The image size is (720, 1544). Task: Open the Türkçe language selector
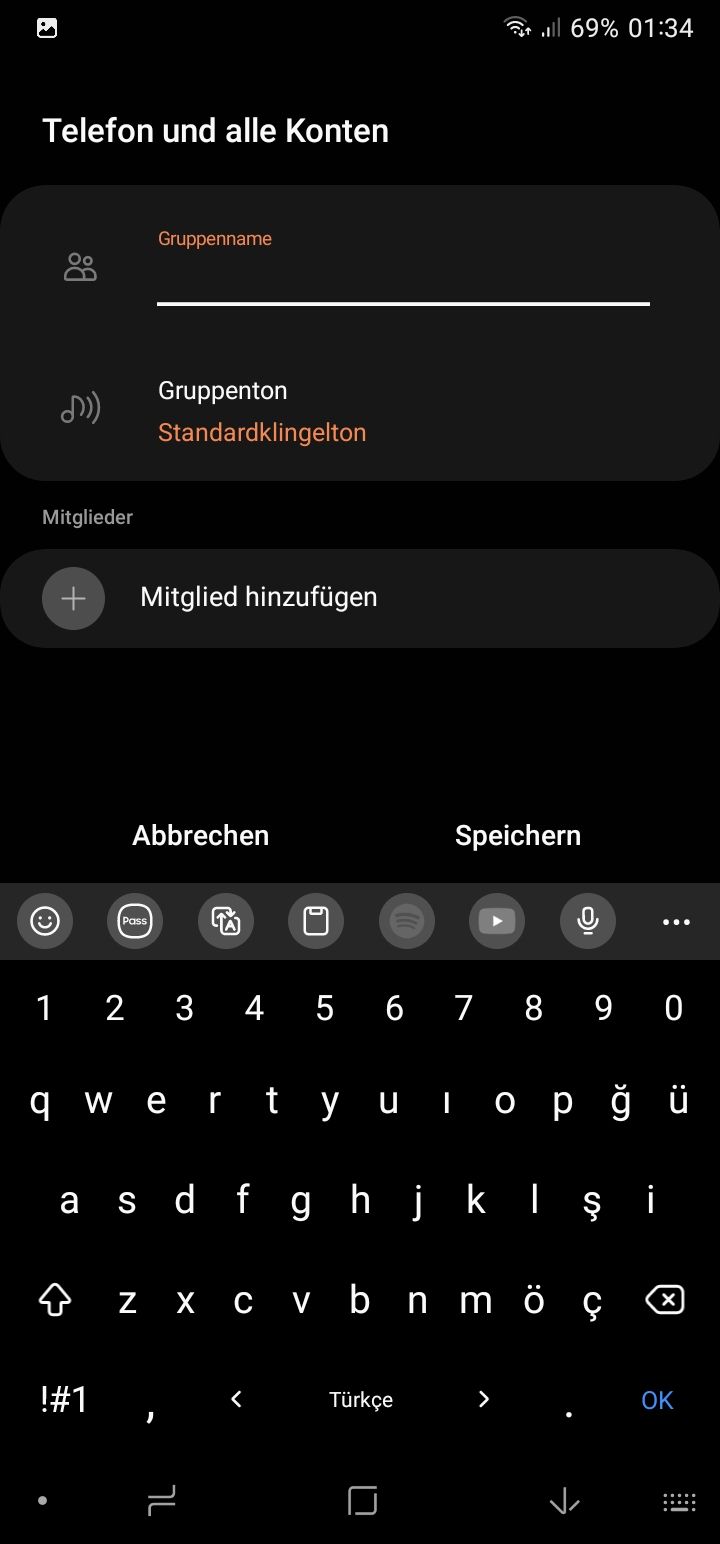click(x=360, y=1399)
